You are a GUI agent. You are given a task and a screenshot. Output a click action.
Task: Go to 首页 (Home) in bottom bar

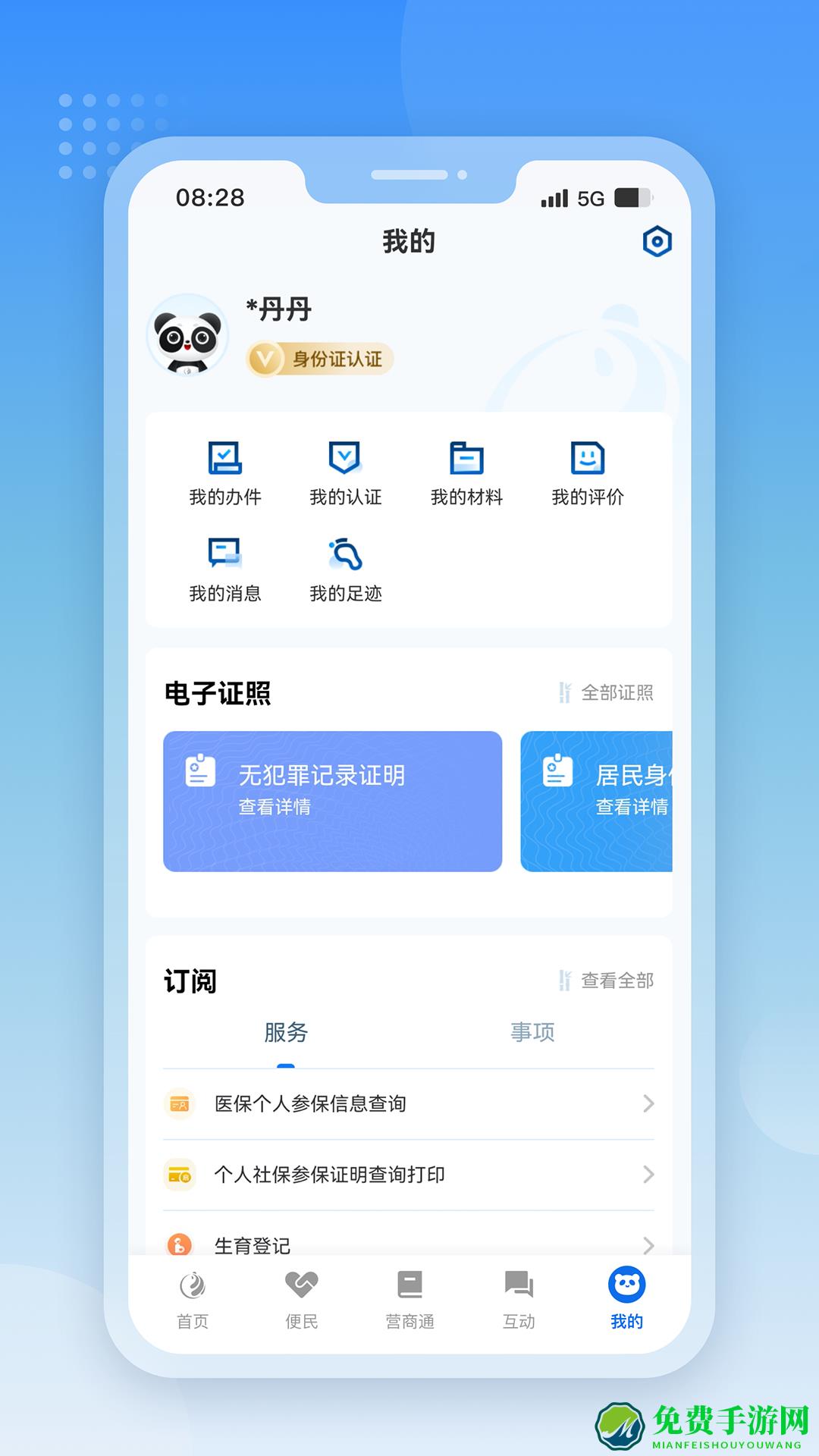191,1298
